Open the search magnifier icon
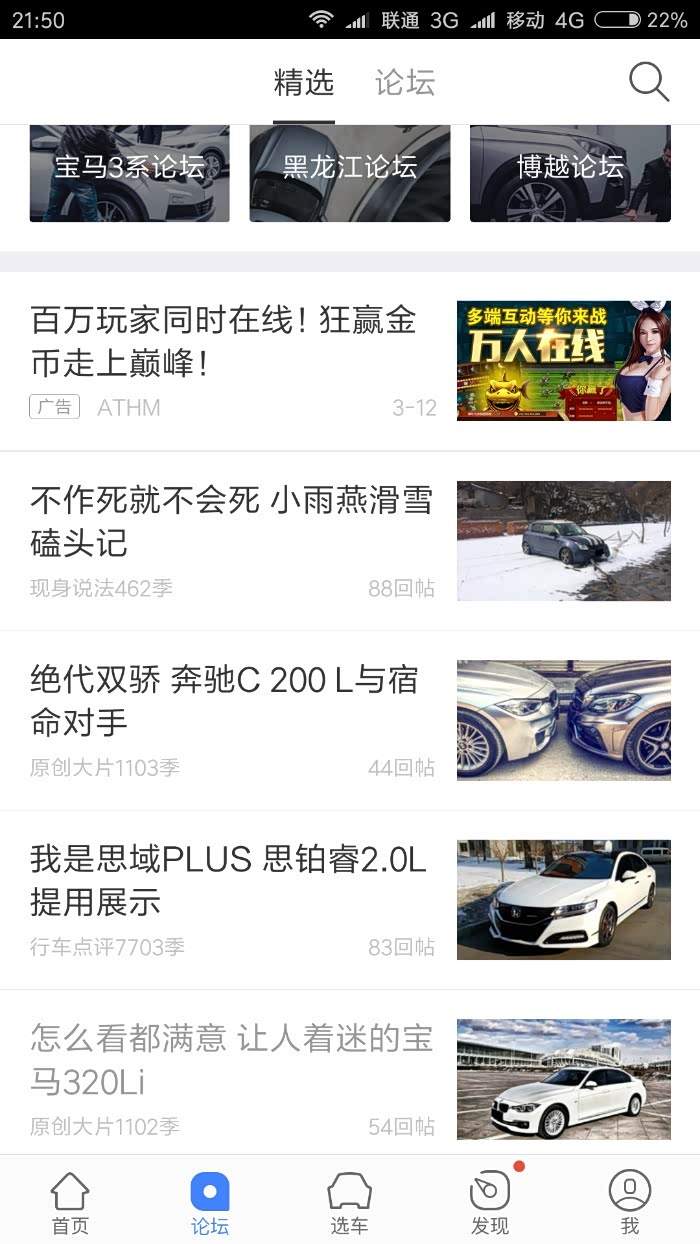700x1244 pixels. (649, 82)
